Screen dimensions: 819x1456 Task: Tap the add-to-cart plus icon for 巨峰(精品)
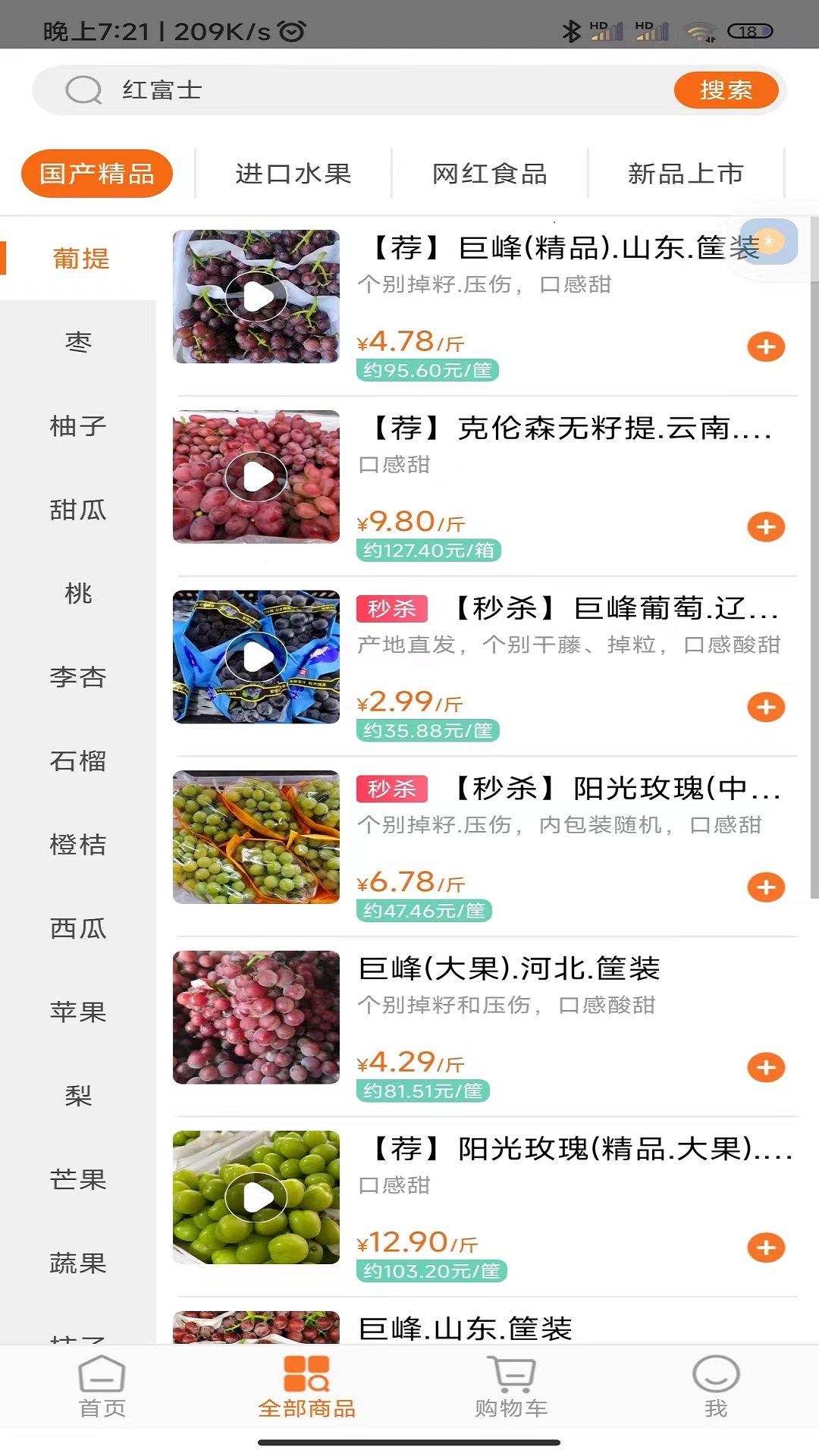pyautogui.click(x=766, y=347)
